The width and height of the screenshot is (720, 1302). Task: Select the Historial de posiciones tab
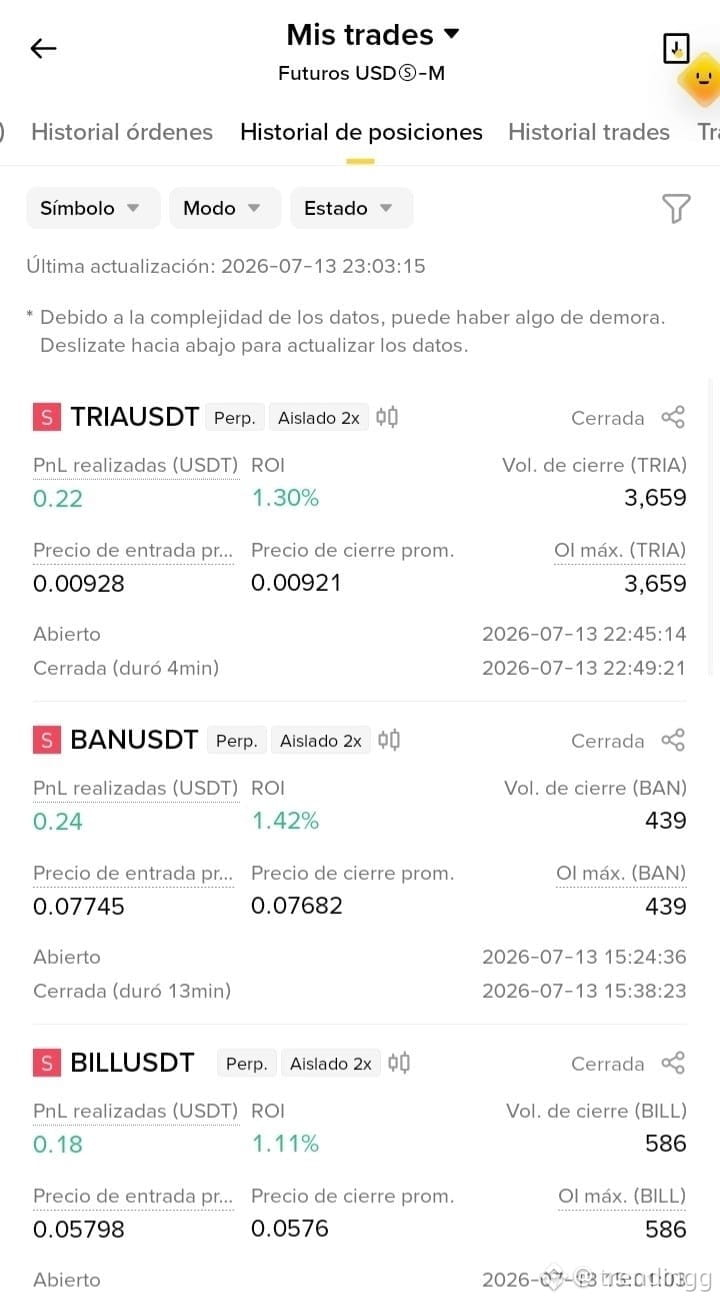click(361, 132)
